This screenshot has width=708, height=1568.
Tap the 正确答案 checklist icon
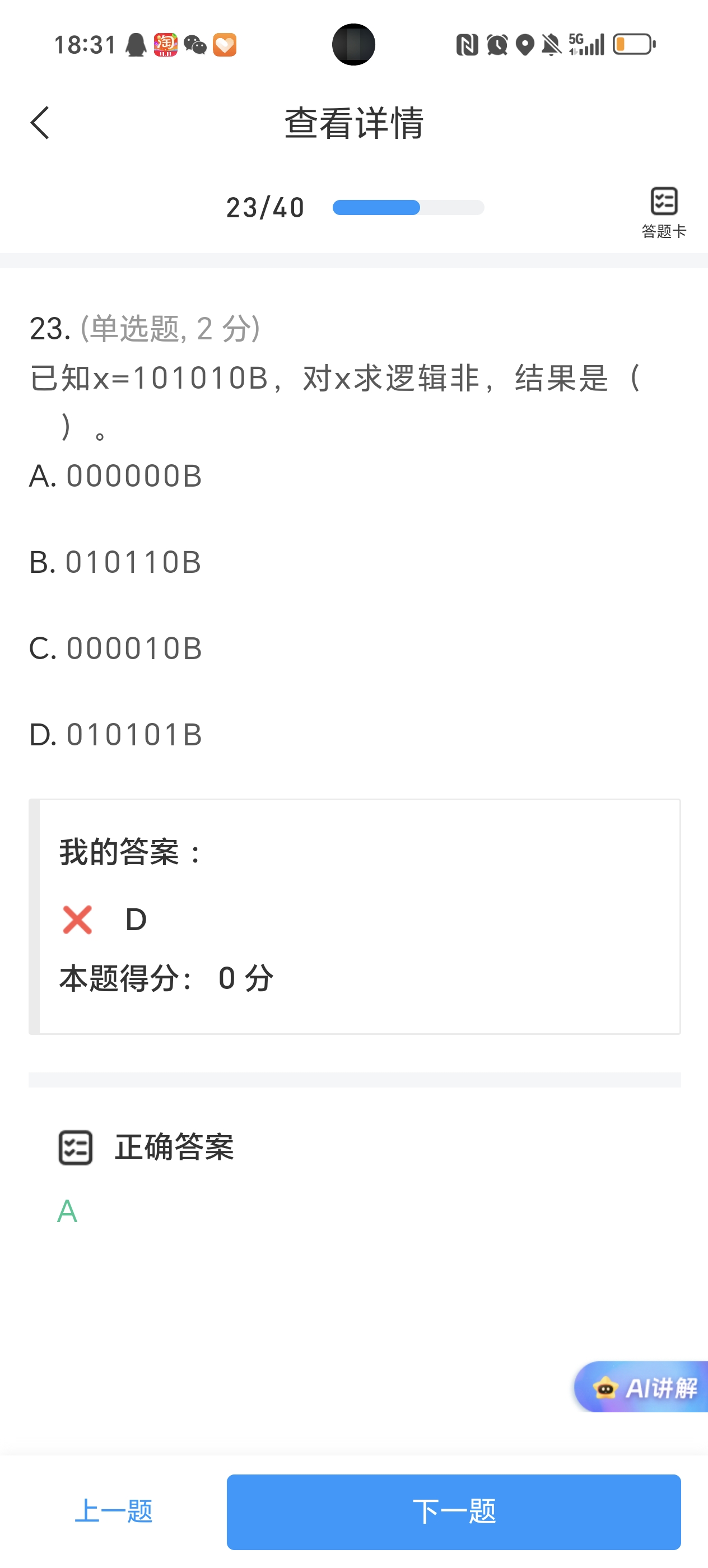click(76, 1147)
